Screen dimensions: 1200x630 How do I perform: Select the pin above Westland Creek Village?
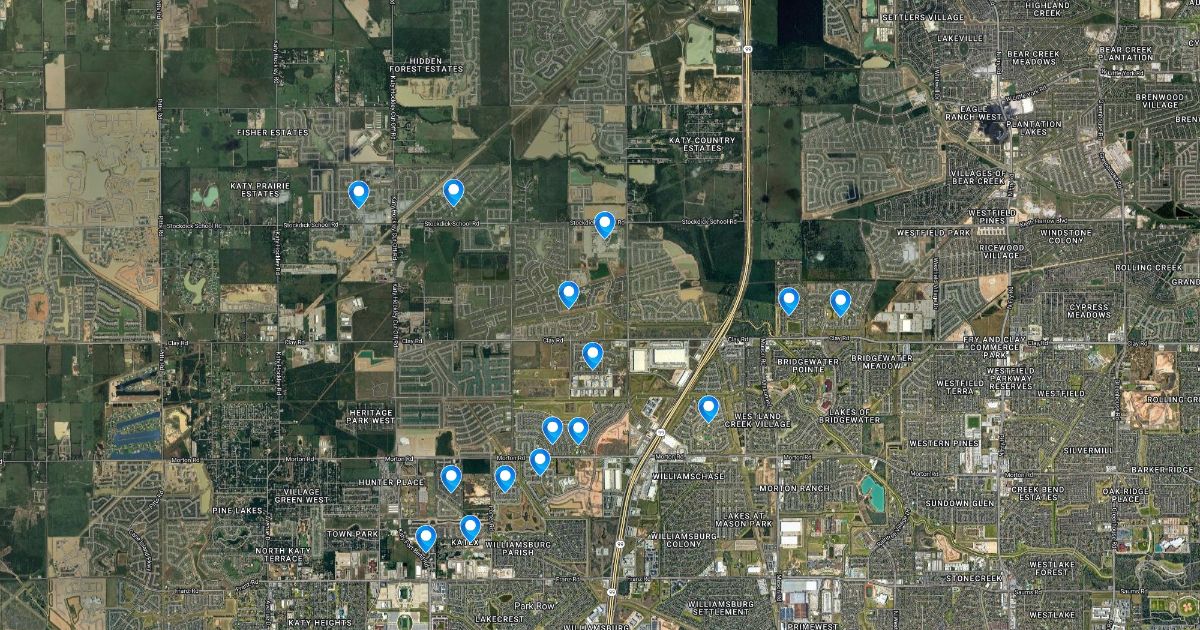point(708,407)
